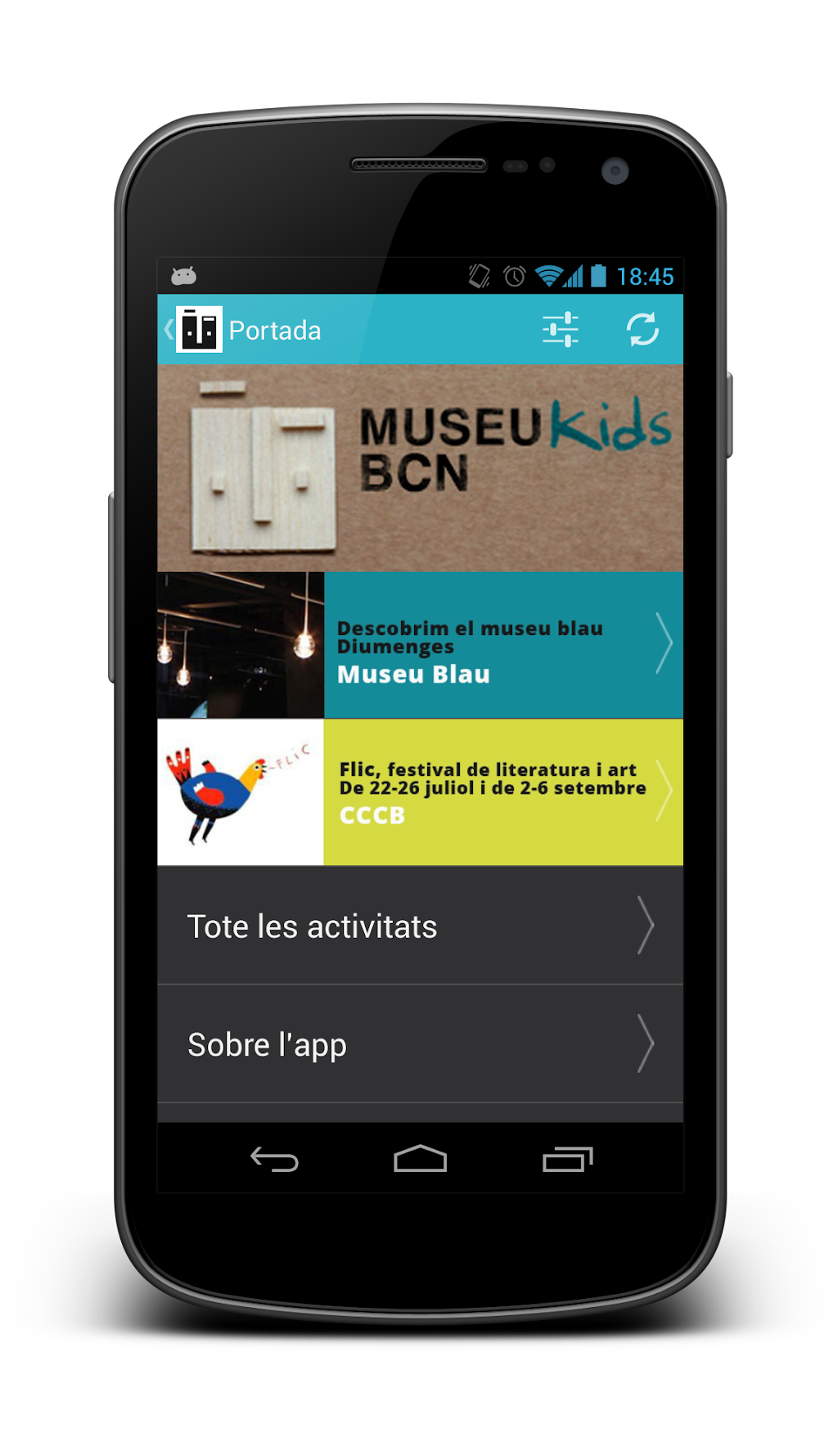
Task: Refresh the Portada content
Action: pos(642,330)
